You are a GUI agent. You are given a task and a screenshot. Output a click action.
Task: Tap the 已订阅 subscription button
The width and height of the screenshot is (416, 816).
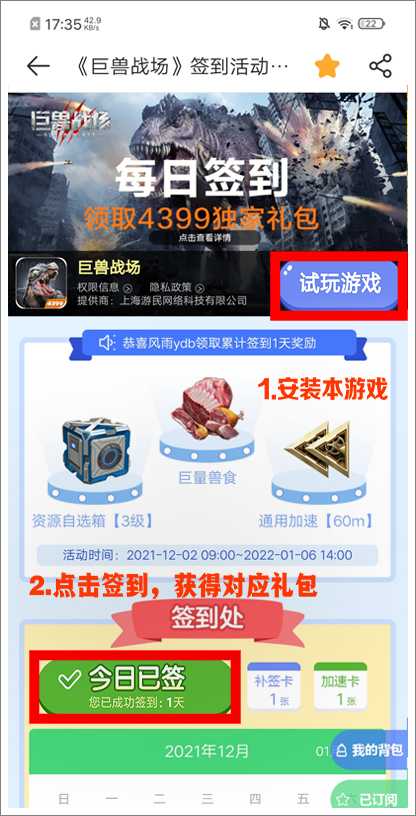369,799
